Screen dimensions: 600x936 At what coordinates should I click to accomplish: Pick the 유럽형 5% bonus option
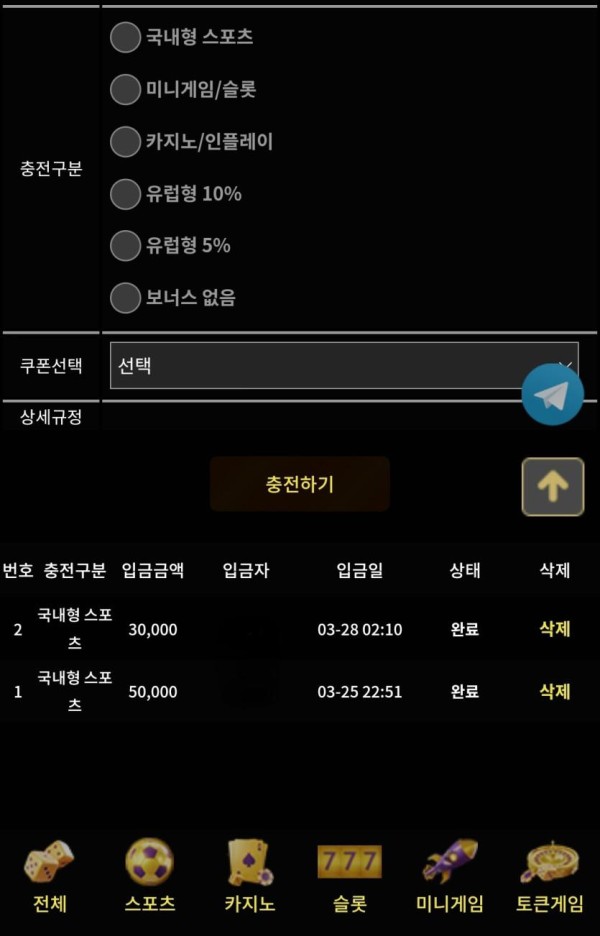[125, 246]
